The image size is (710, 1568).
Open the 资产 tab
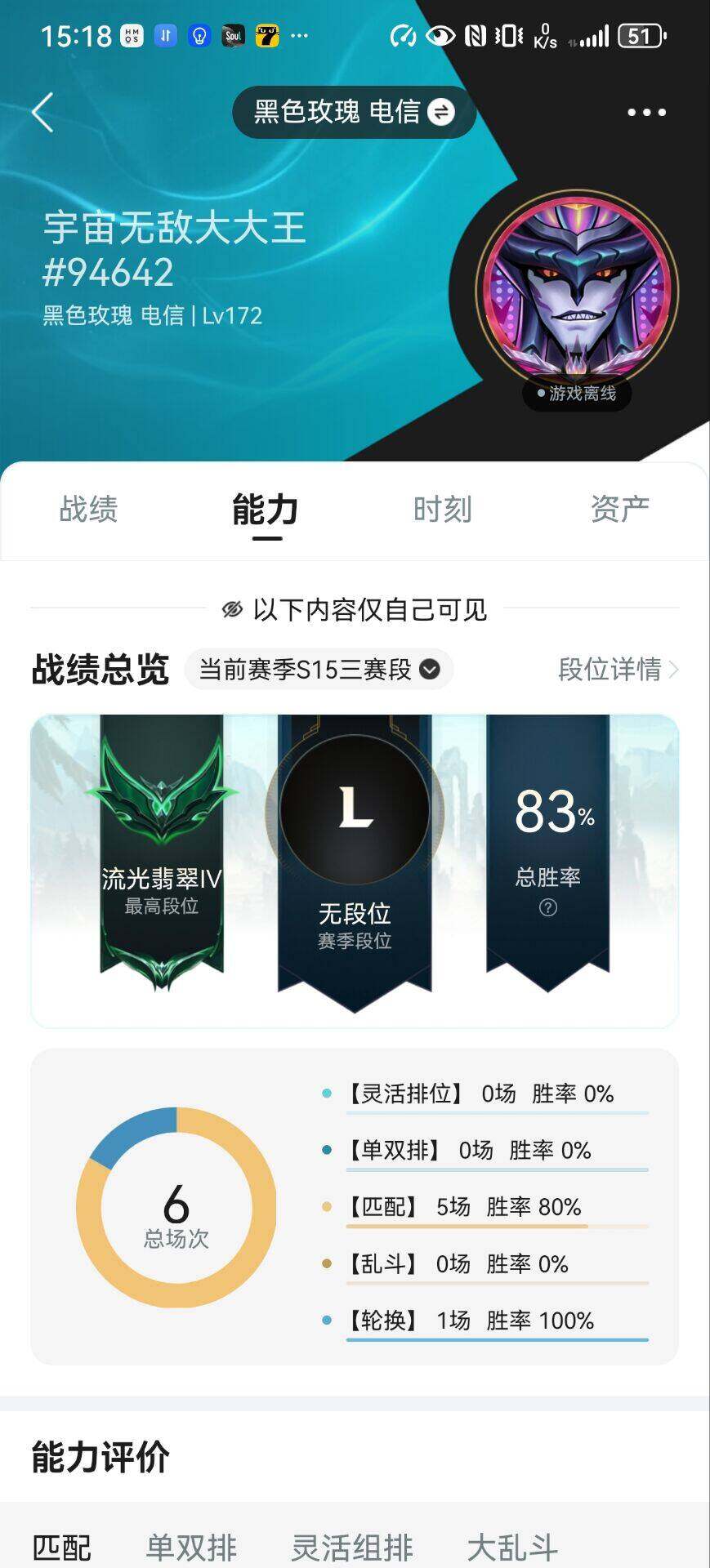(x=619, y=509)
